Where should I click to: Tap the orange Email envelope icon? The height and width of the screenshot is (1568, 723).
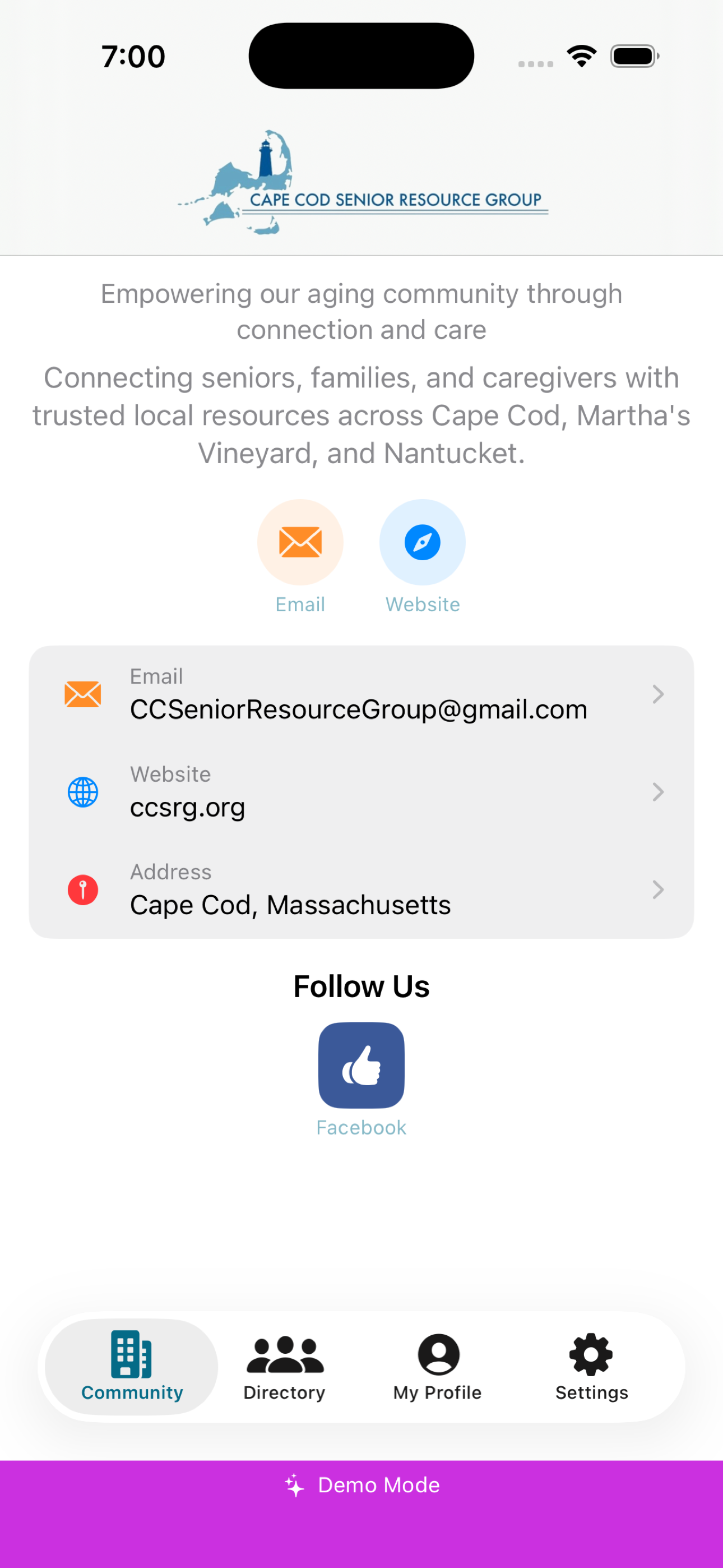coord(299,541)
